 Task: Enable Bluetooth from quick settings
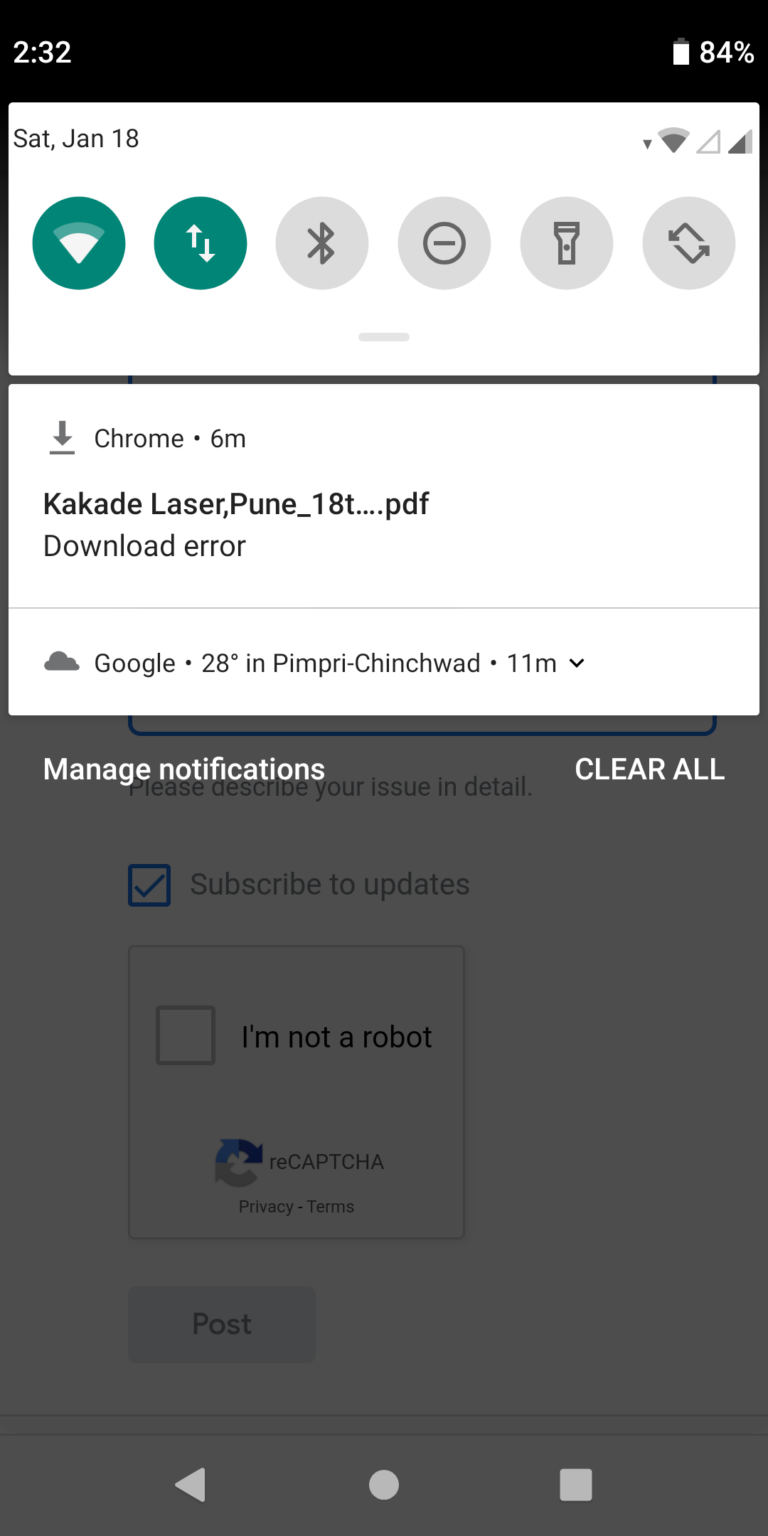(322, 243)
